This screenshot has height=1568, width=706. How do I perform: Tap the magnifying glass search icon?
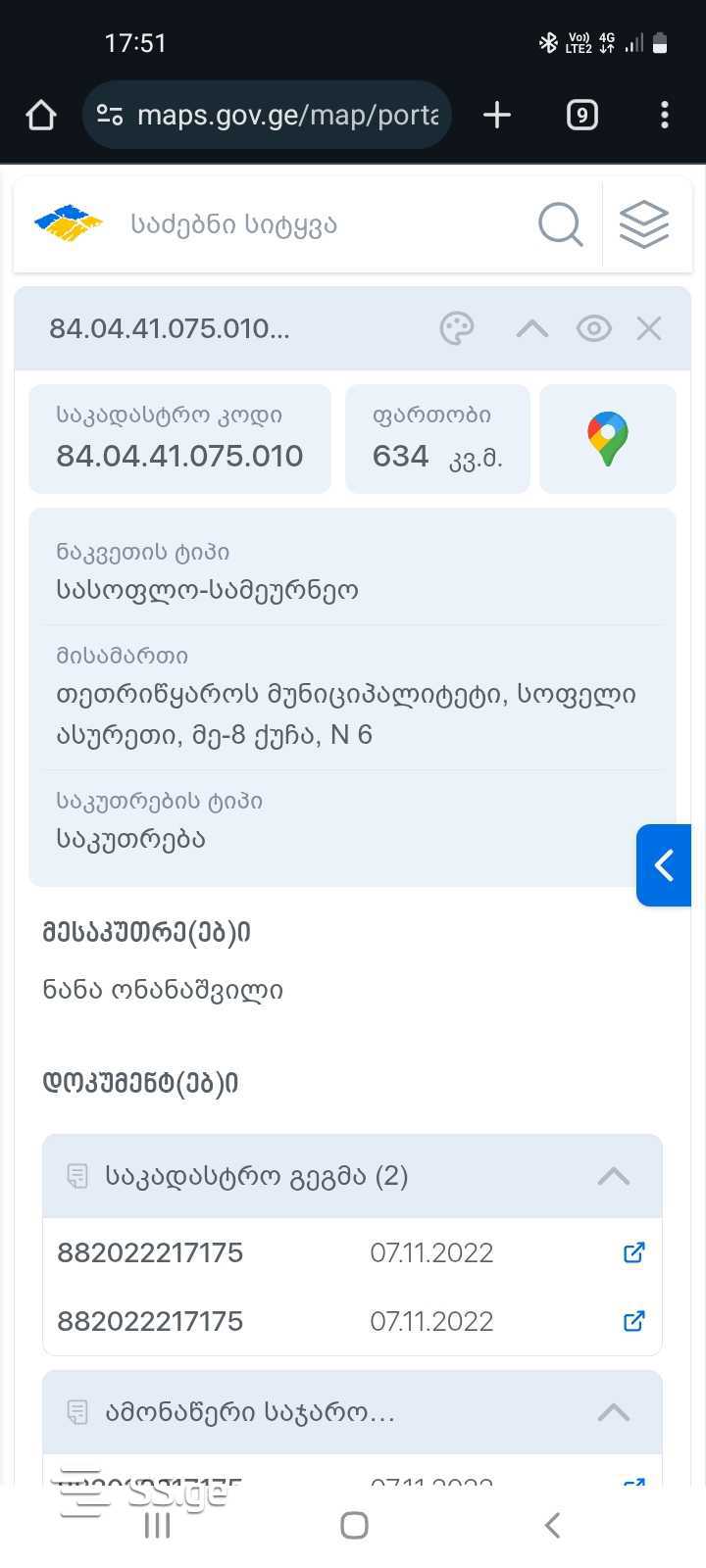pyautogui.click(x=561, y=225)
